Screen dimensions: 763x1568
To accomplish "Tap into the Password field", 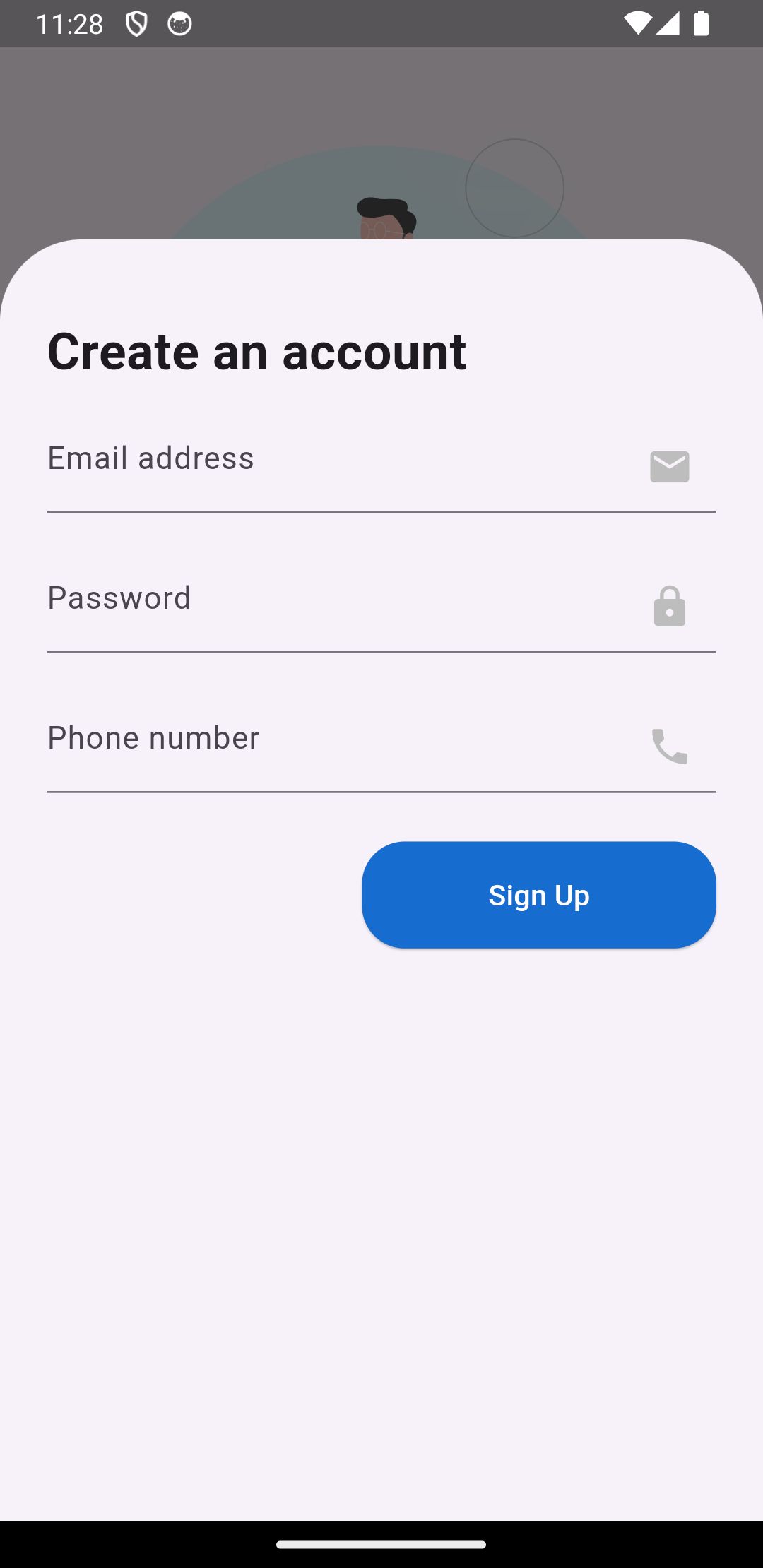I will click(x=339, y=607).
